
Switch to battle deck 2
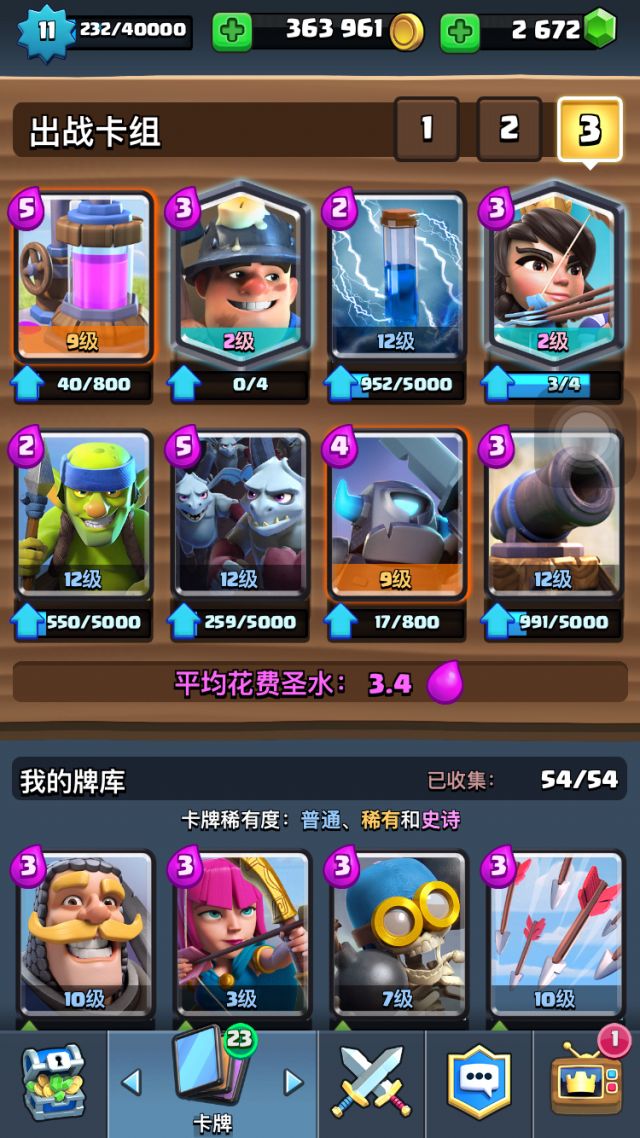tap(509, 129)
